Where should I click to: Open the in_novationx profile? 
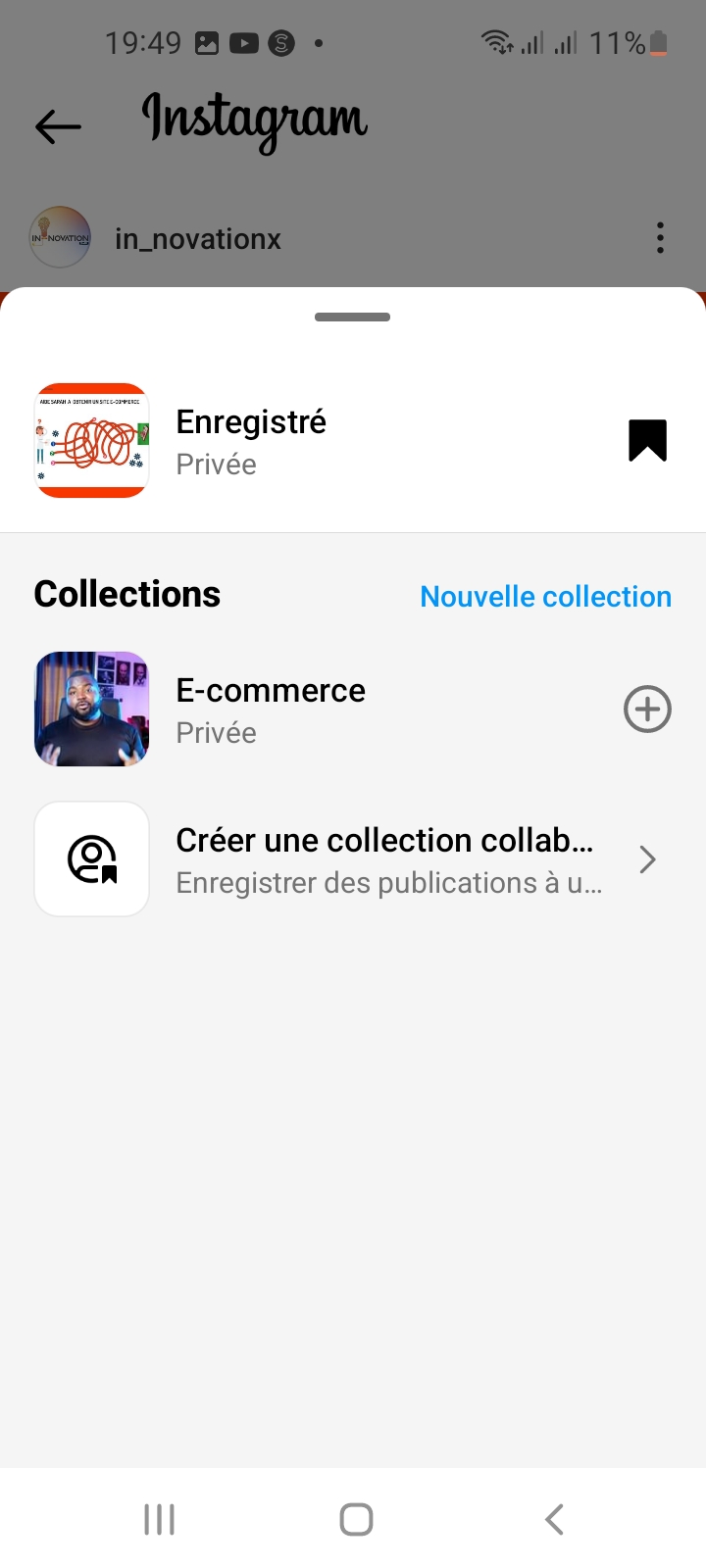point(197,239)
